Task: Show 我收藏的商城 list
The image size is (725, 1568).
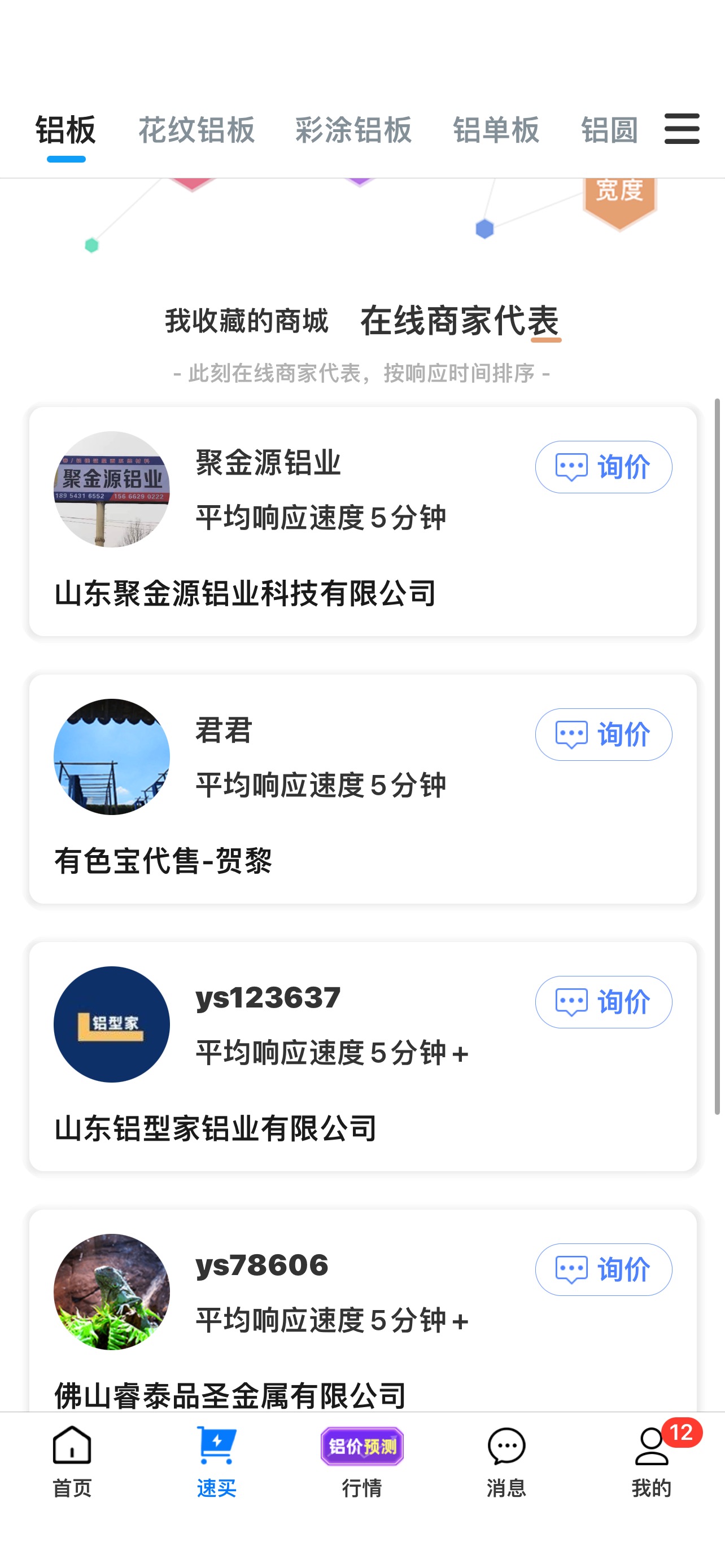Action: [247, 321]
